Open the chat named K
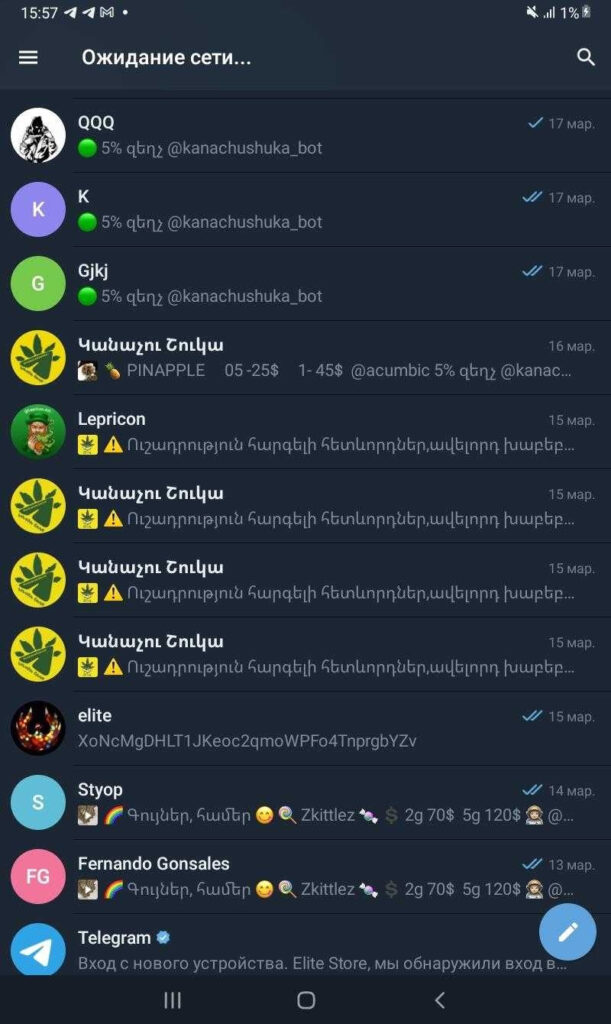611x1024 pixels. (300, 210)
